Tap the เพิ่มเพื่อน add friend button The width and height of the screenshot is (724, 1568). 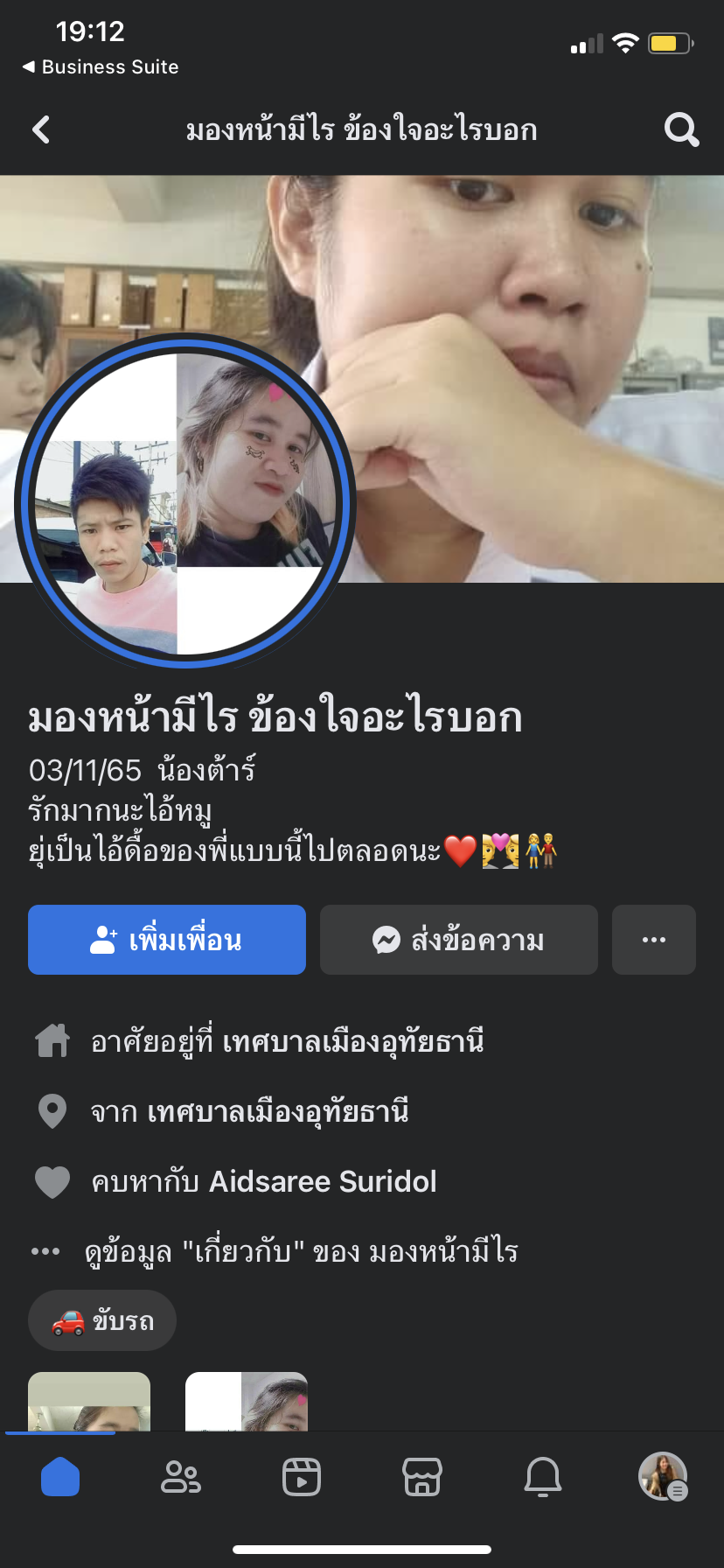point(167,940)
